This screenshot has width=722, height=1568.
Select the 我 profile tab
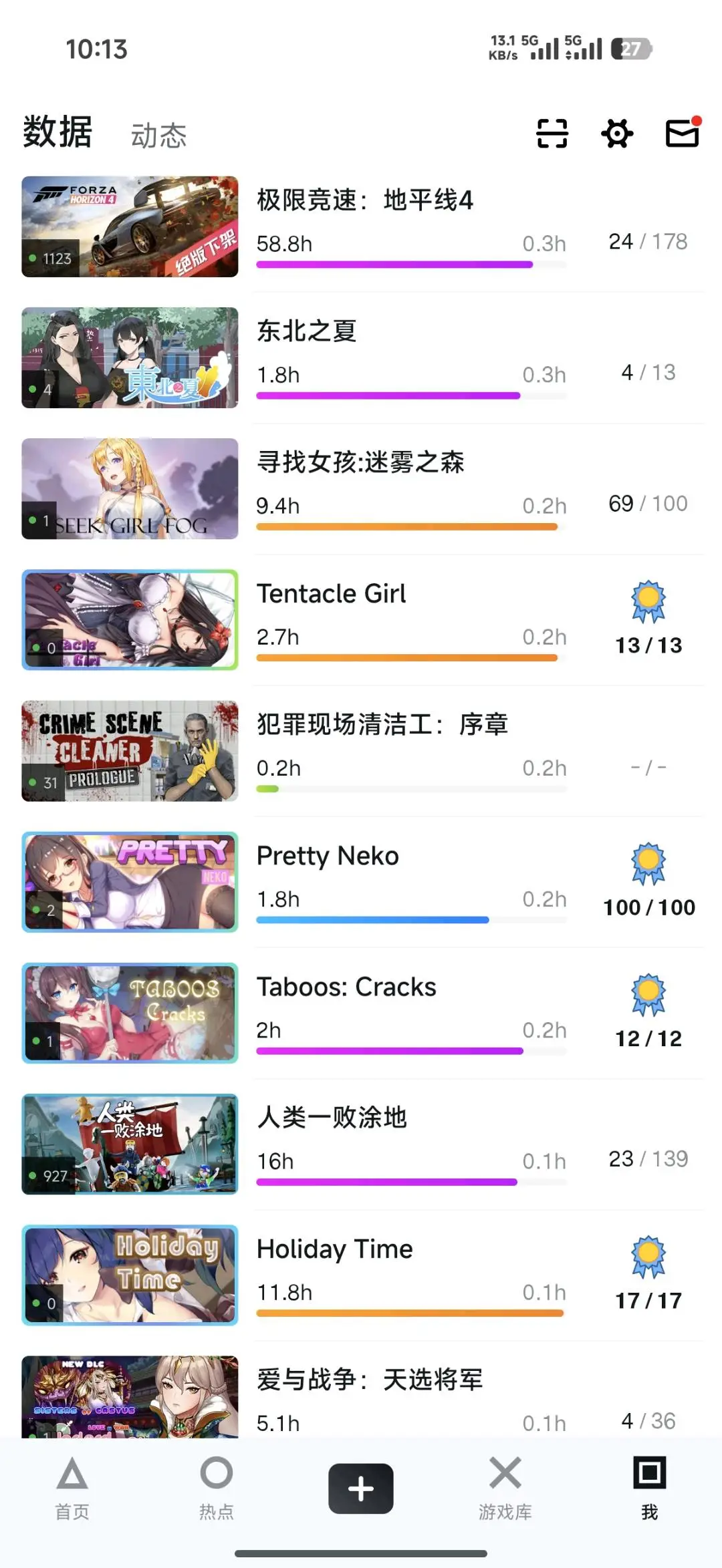pos(649,1488)
